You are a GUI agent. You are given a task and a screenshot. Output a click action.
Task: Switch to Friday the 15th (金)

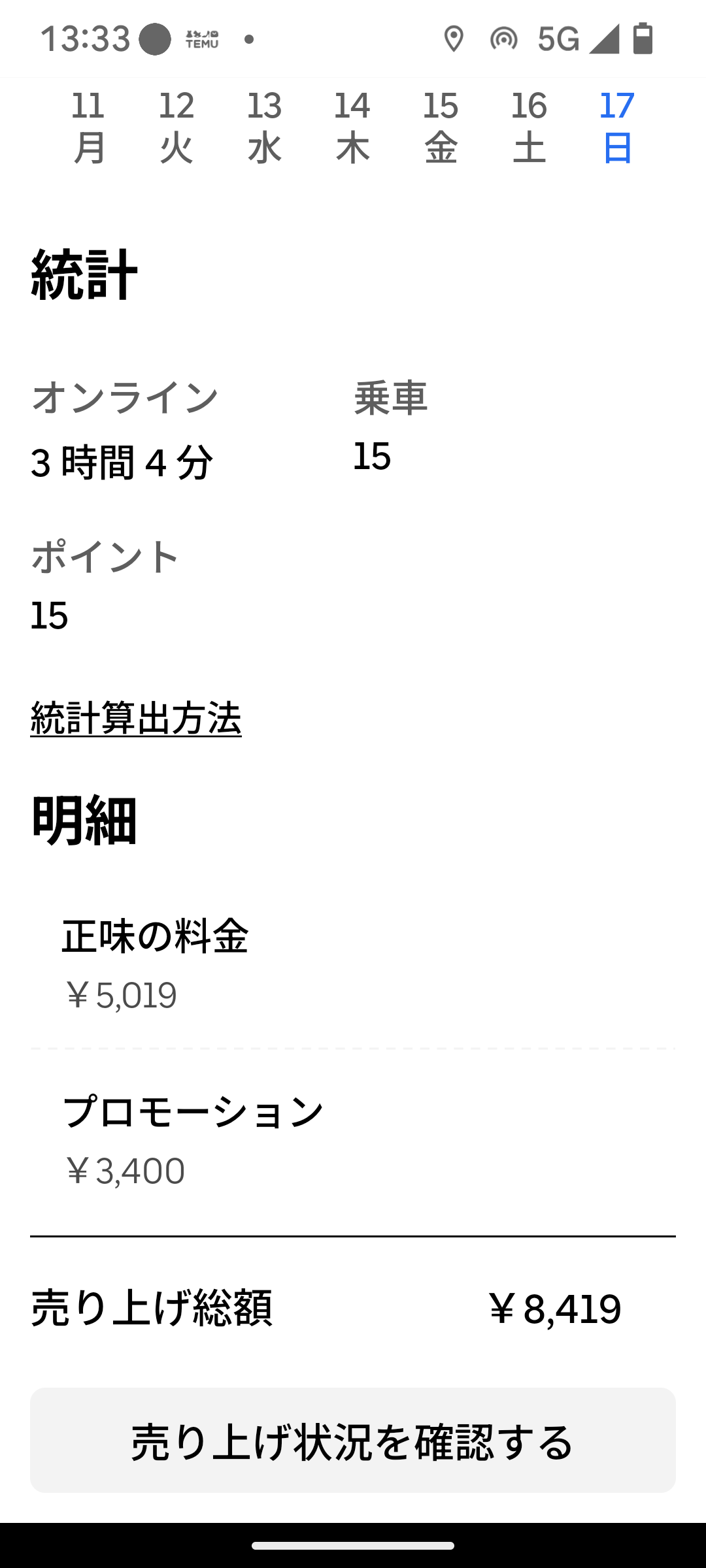pos(441,127)
